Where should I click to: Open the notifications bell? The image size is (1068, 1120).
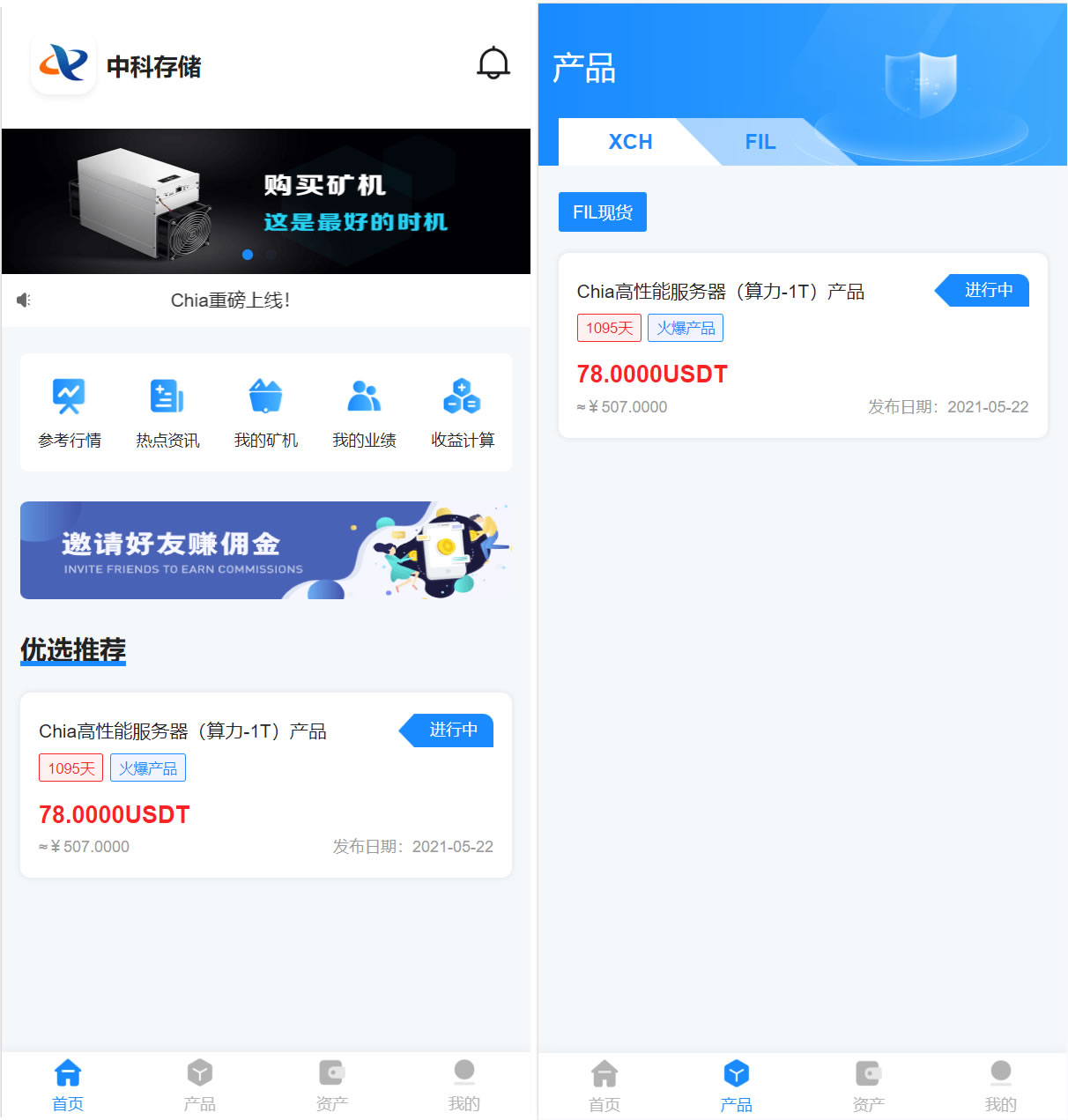click(x=493, y=63)
